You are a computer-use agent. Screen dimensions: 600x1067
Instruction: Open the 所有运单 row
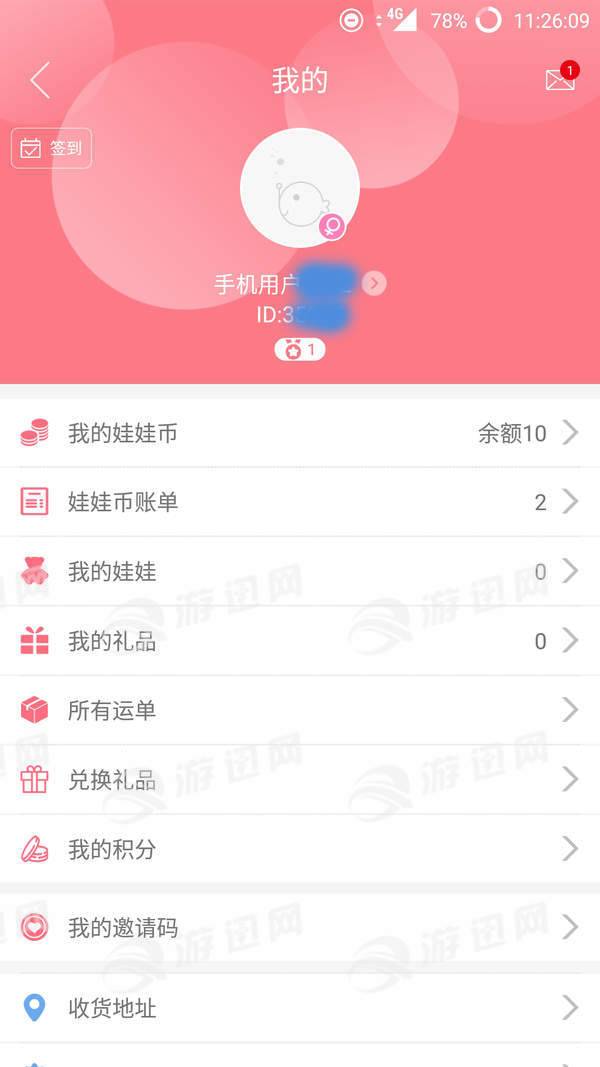(300, 710)
